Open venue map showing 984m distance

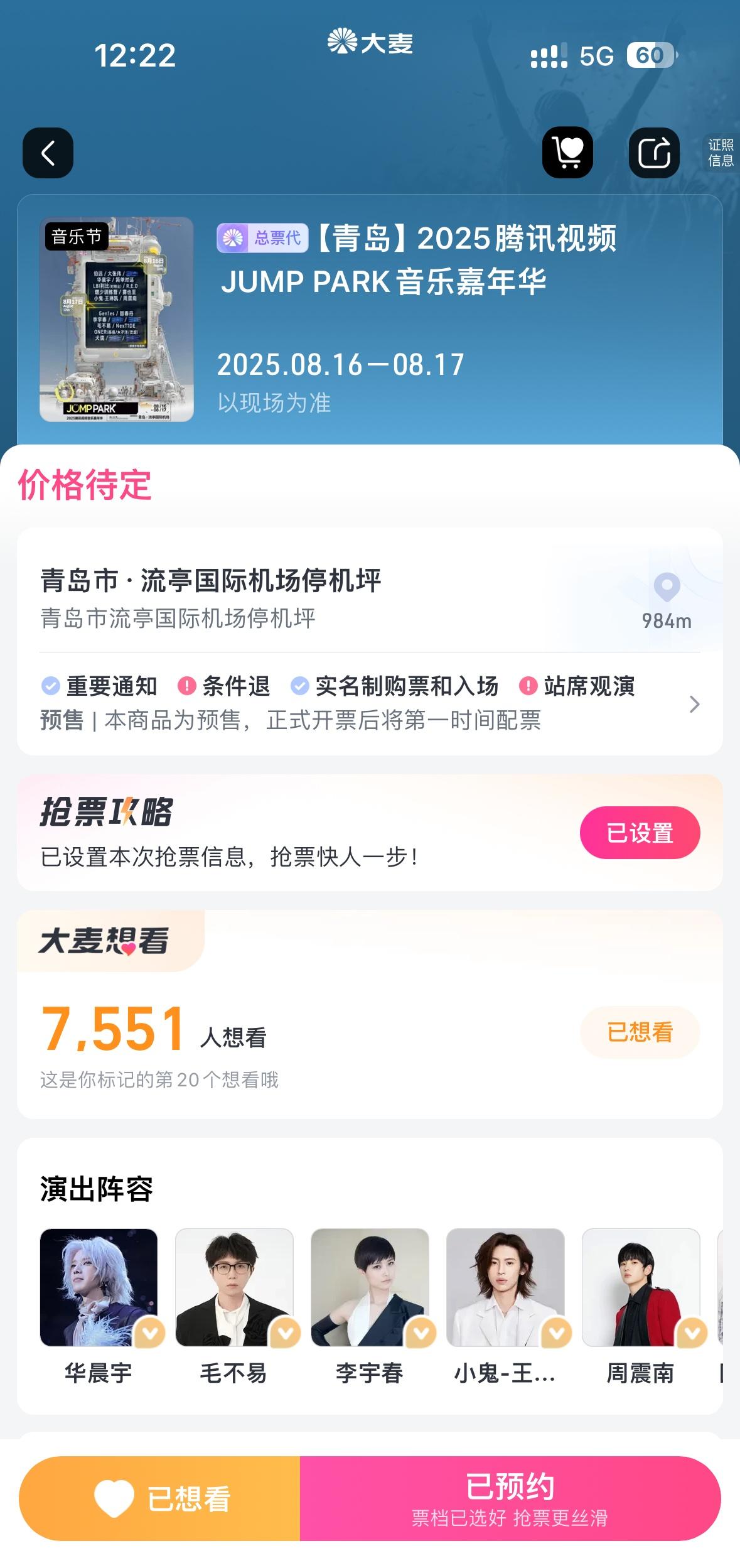pos(667,601)
